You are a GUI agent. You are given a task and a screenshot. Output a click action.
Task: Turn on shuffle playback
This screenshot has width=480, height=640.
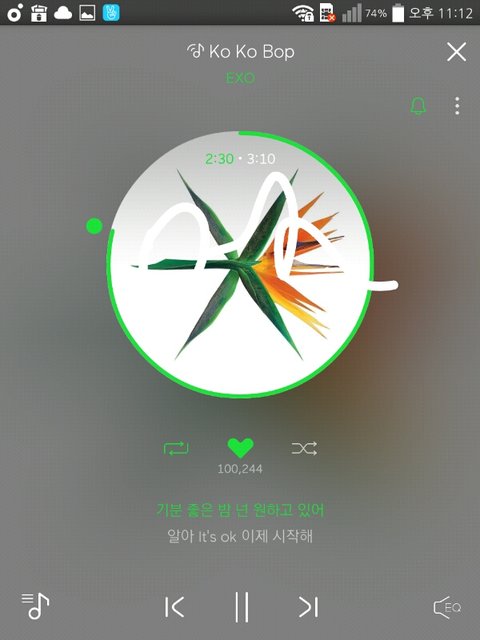pos(304,448)
